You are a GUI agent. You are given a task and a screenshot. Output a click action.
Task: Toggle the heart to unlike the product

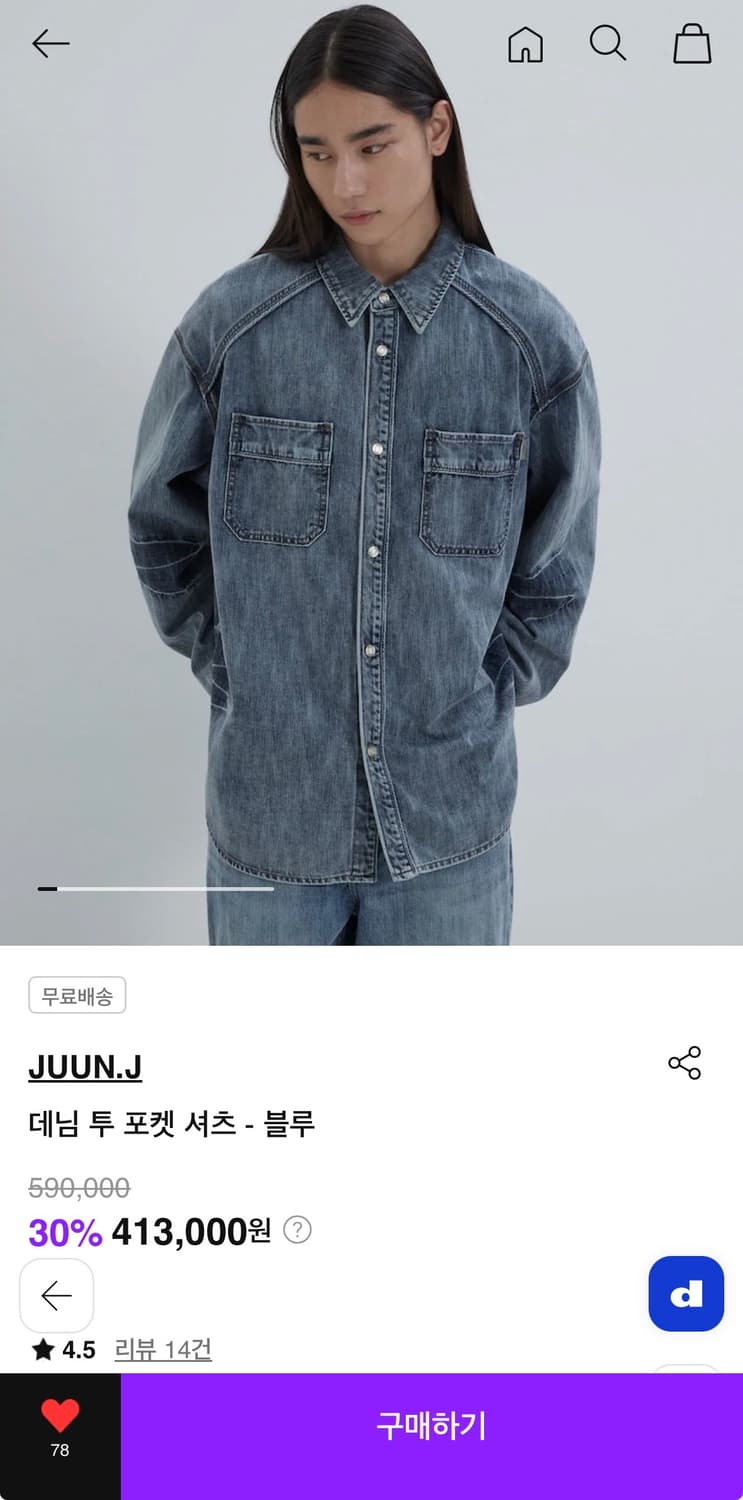pos(60,1415)
